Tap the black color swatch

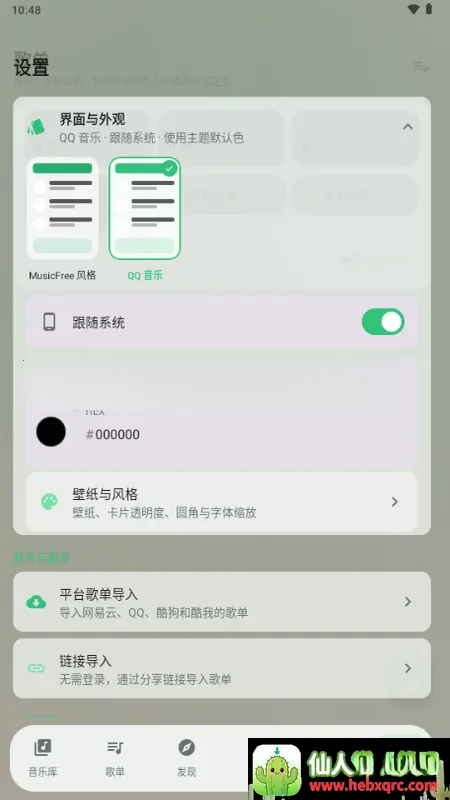tap(51, 432)
